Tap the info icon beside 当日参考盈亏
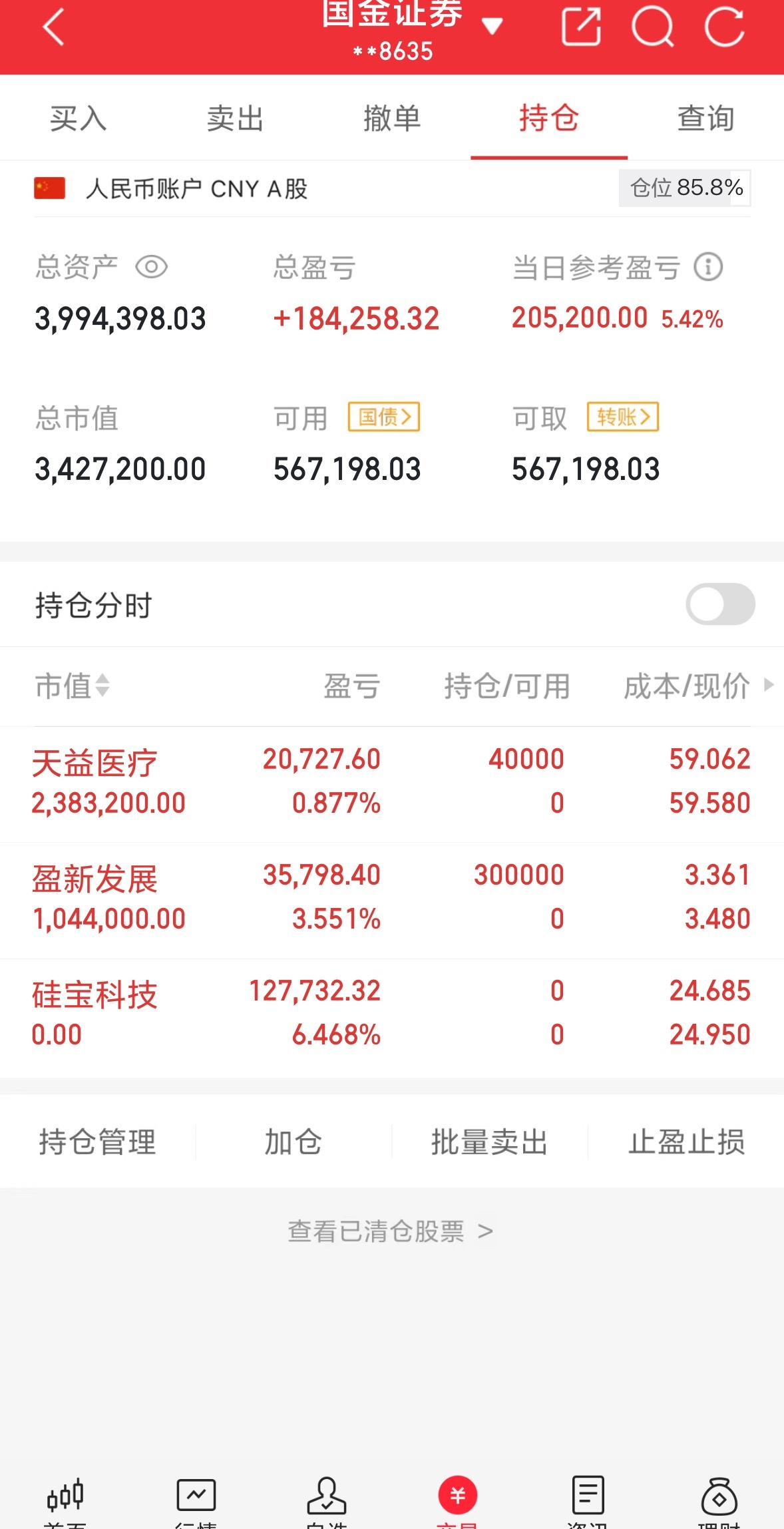The image size is (784, 1529). (707, 267)
